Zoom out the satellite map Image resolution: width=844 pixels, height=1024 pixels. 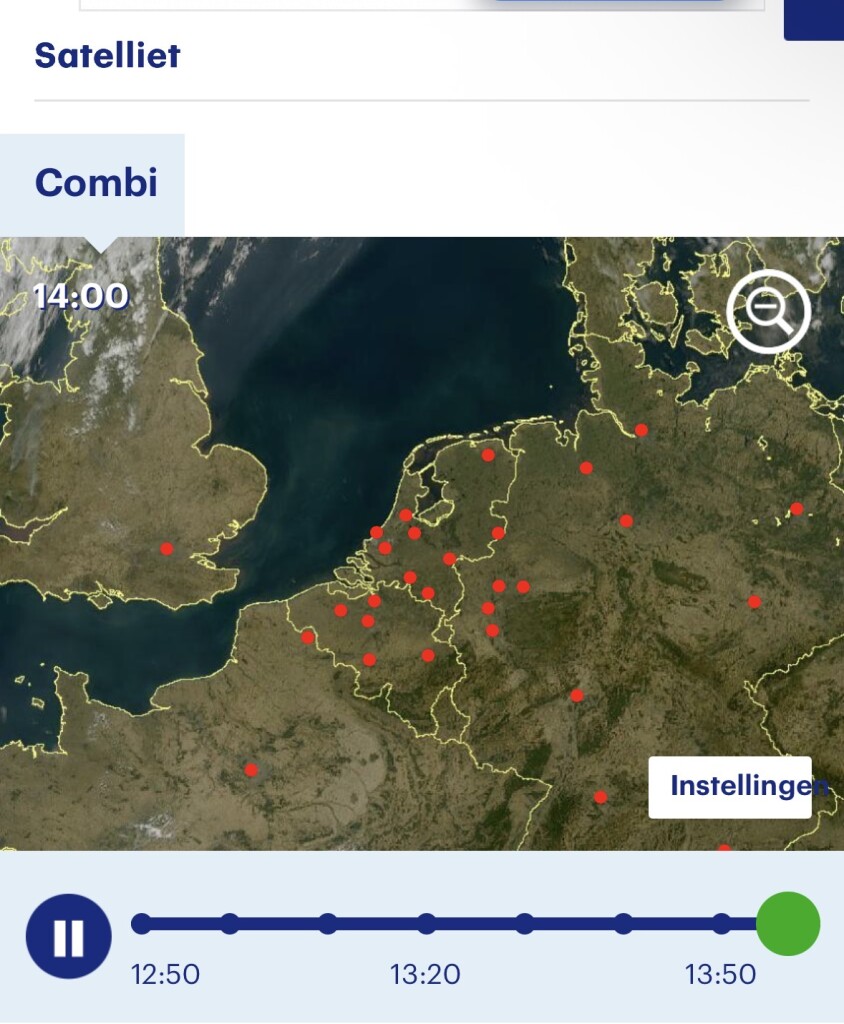[769, 312]
